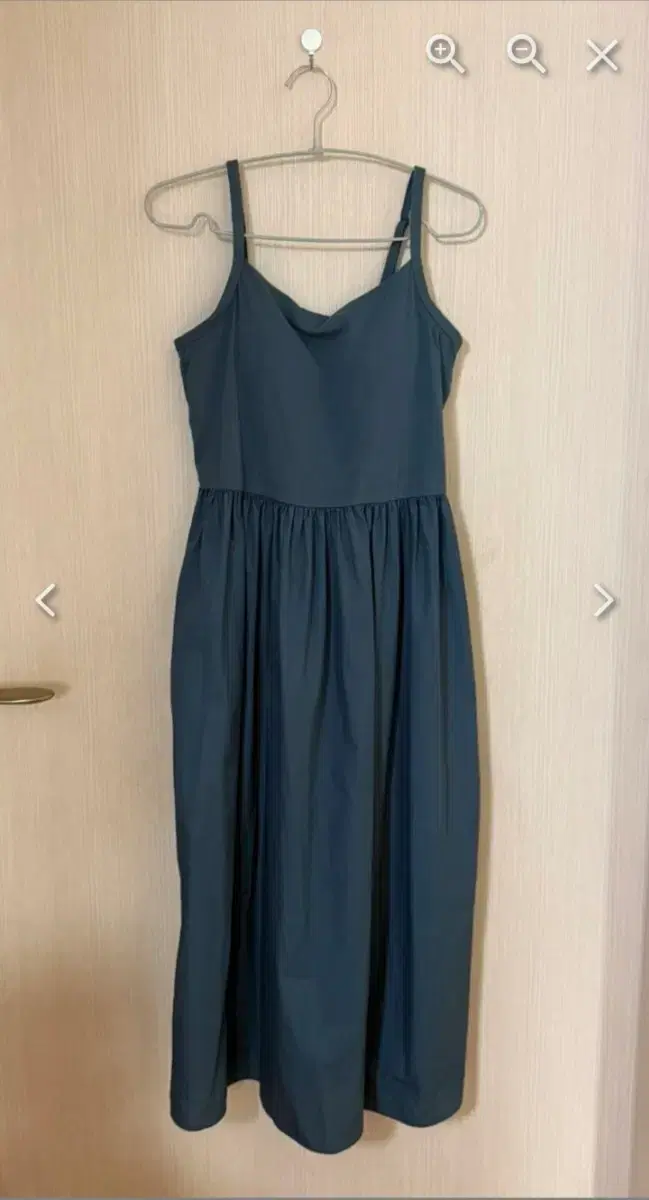The image size is (649, 1200).
Task: Go to the previous photo
Action: pos(46,600)
